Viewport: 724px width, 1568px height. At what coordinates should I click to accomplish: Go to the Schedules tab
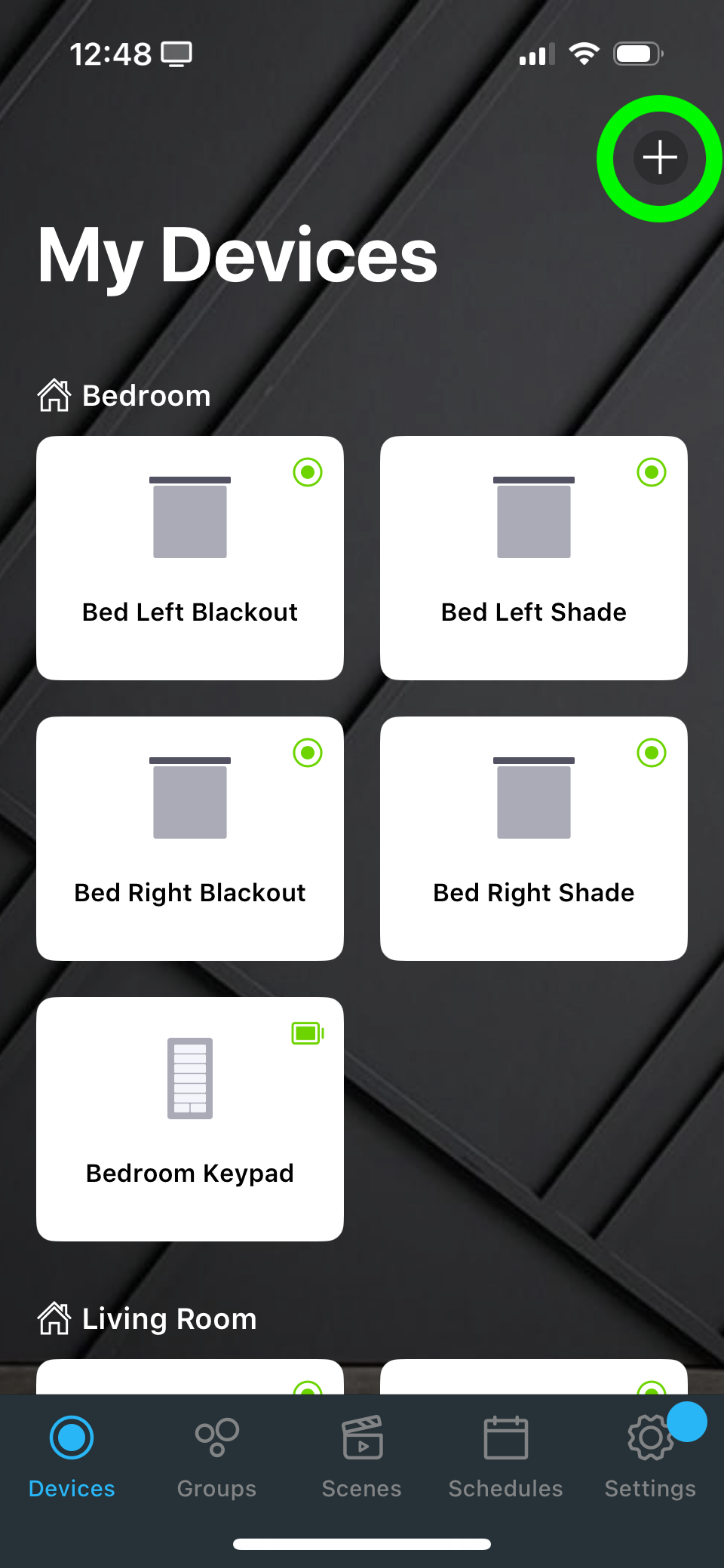(505, 1457)
